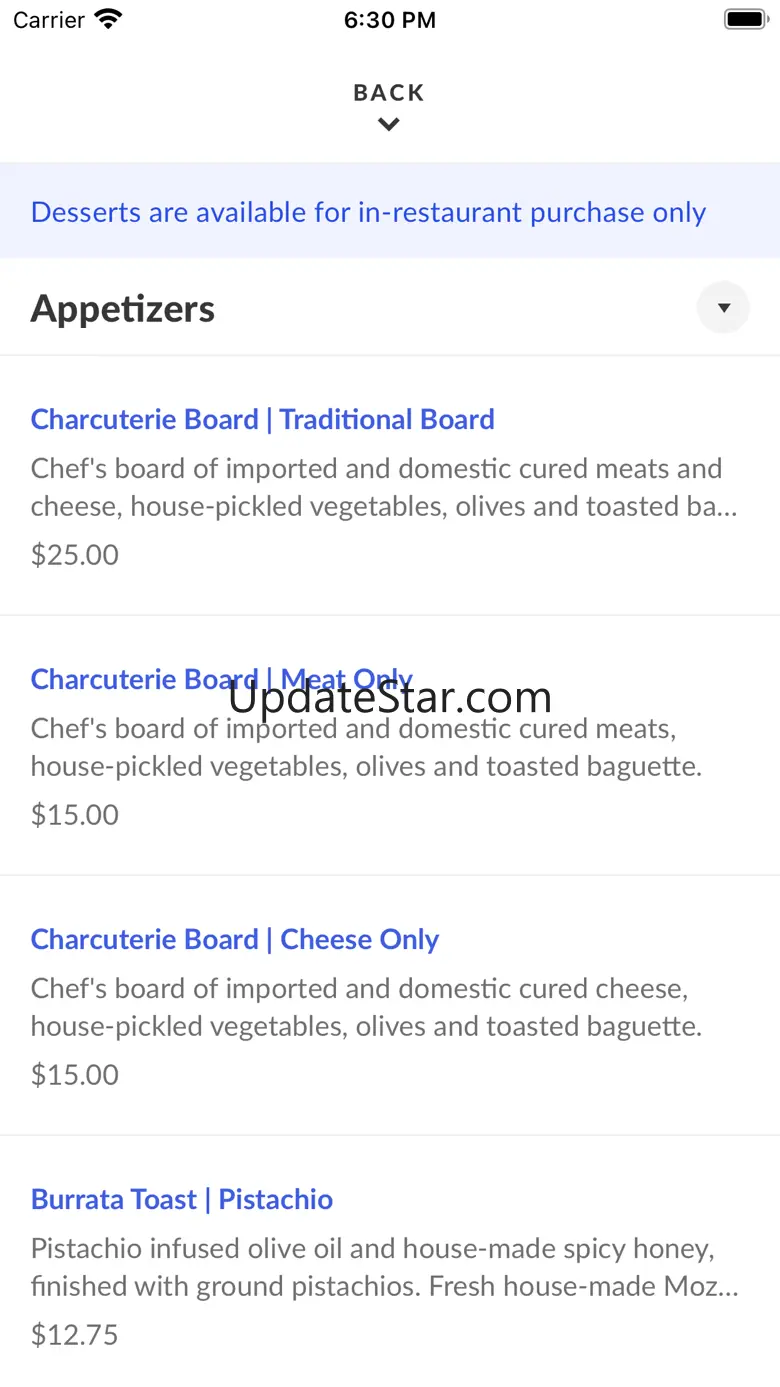Open the Burrata Toast Pistachio item
Viewport: 780px width, 1387px height.
coord(390,1262)
